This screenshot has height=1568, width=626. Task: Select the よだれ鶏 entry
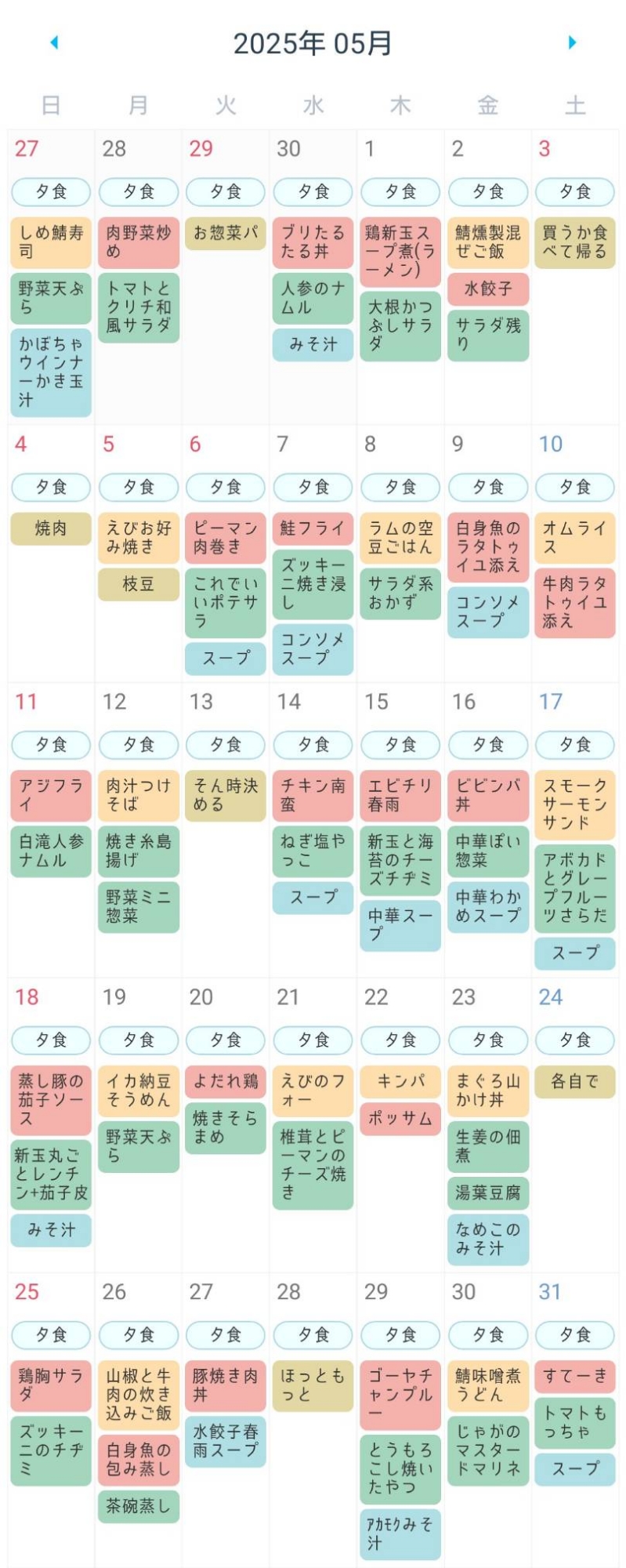[x=226, y=1081]
